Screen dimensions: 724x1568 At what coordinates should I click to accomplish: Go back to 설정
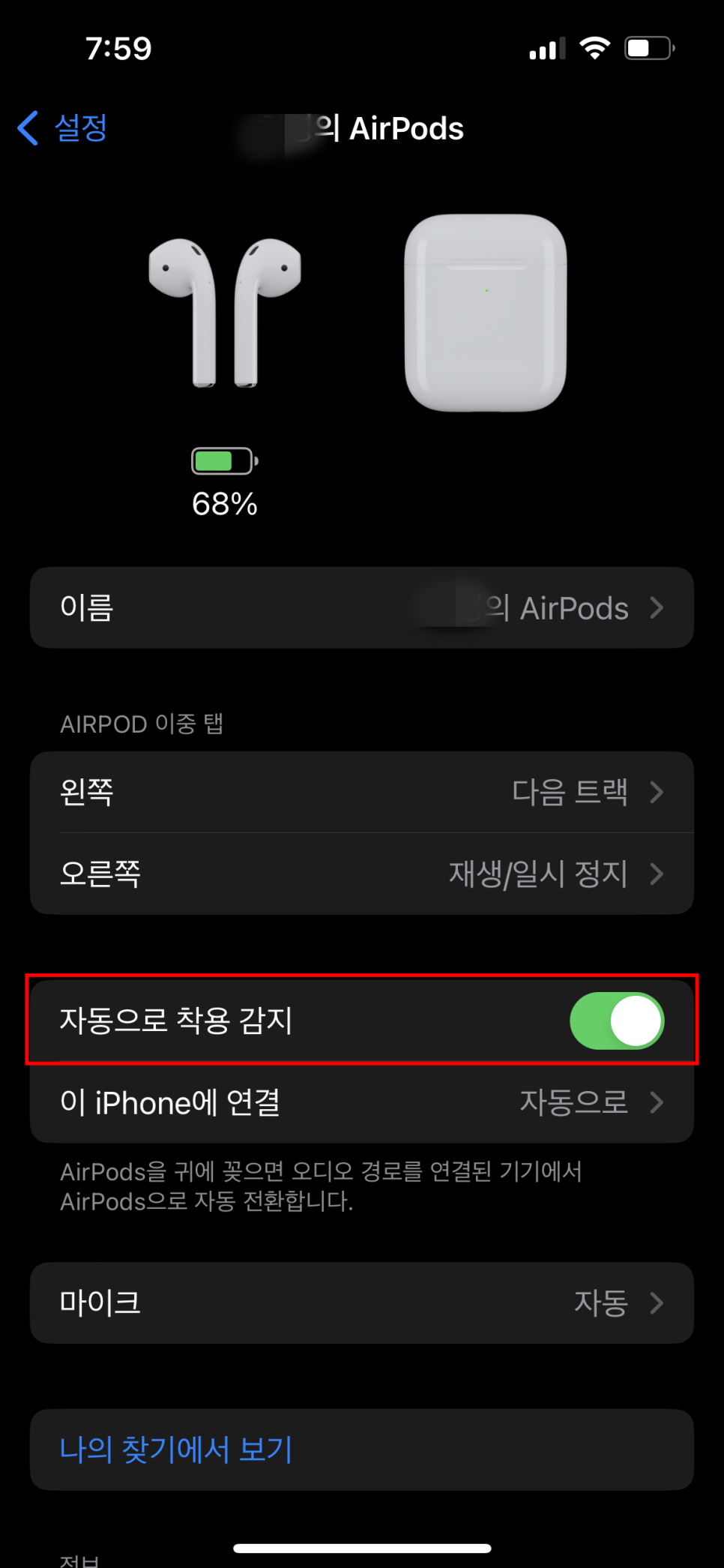pyautogui.click(x=62, y=128)
